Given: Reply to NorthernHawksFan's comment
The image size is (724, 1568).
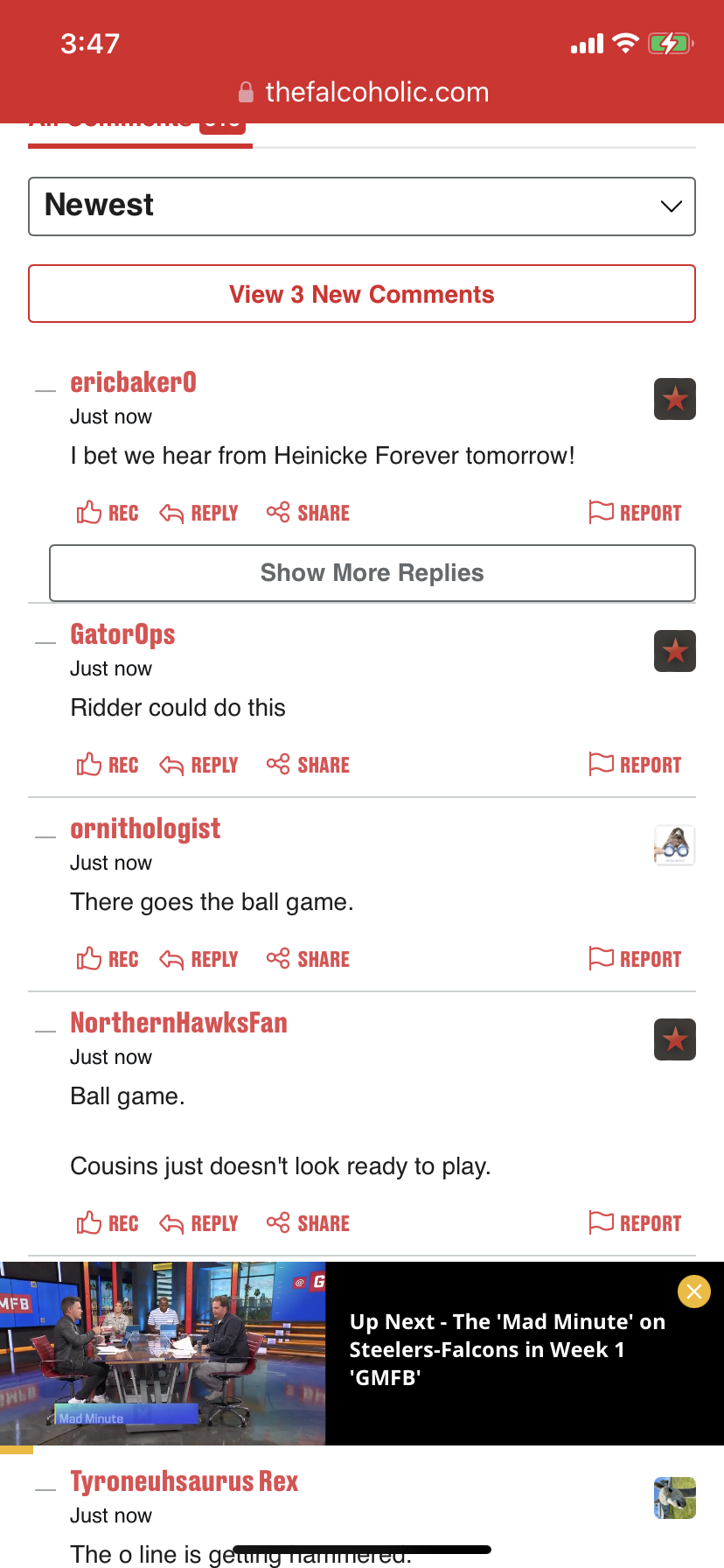Looking at the screenshot, I should (199, 1223).
